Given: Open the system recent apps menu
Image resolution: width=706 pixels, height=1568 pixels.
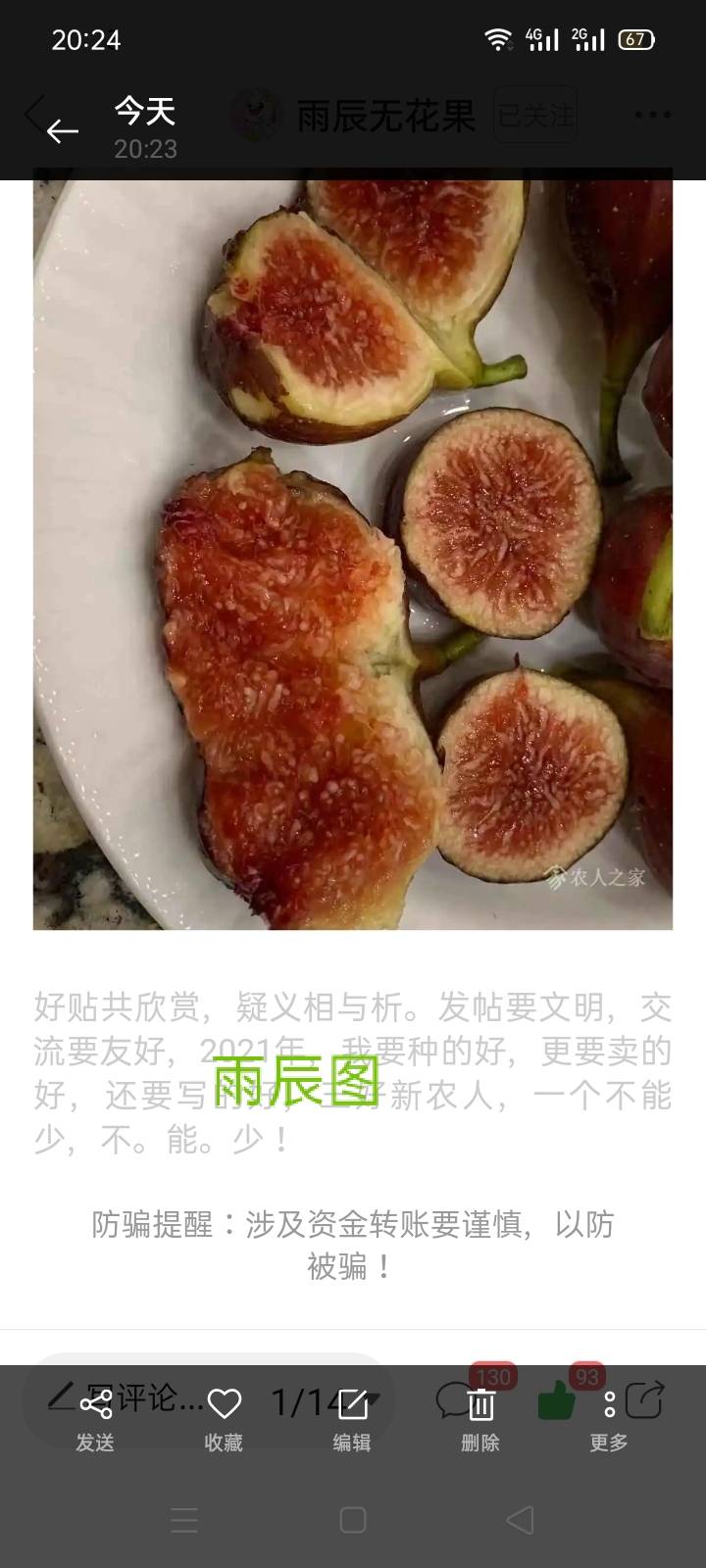Looking at the screenshot, I should [184, 1520].
